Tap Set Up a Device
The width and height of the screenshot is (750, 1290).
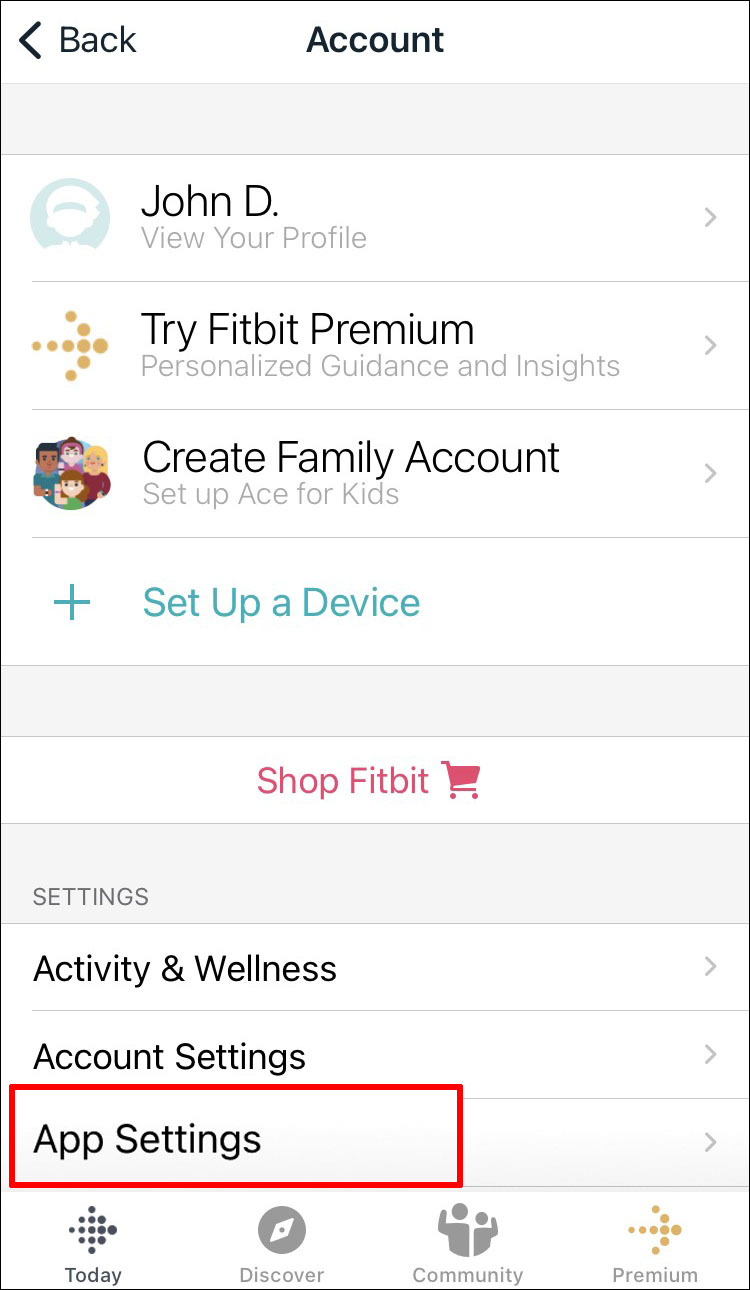pyautogui.click(x=280, y=602)
